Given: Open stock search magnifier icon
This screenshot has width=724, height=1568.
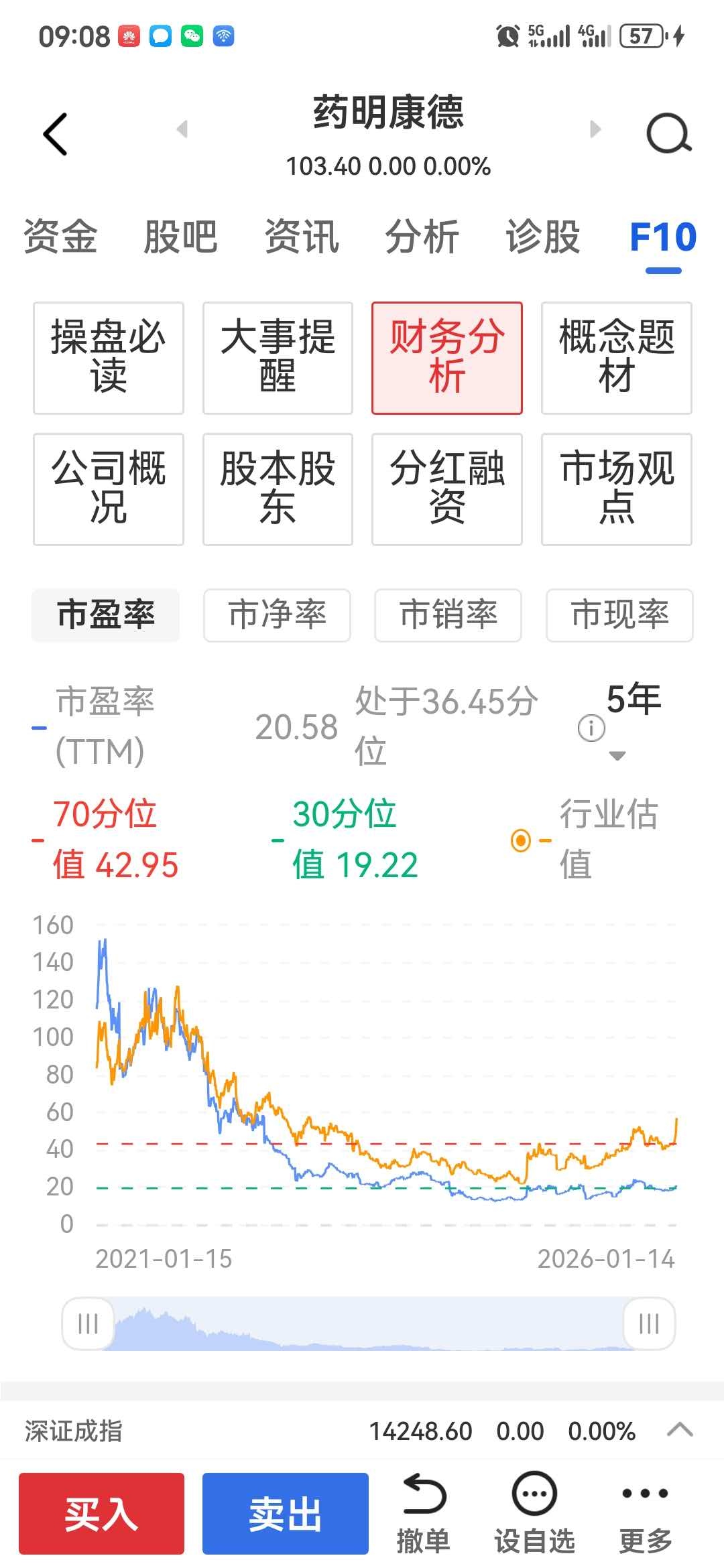Looking at the screenshot, I should click(668, 134).
